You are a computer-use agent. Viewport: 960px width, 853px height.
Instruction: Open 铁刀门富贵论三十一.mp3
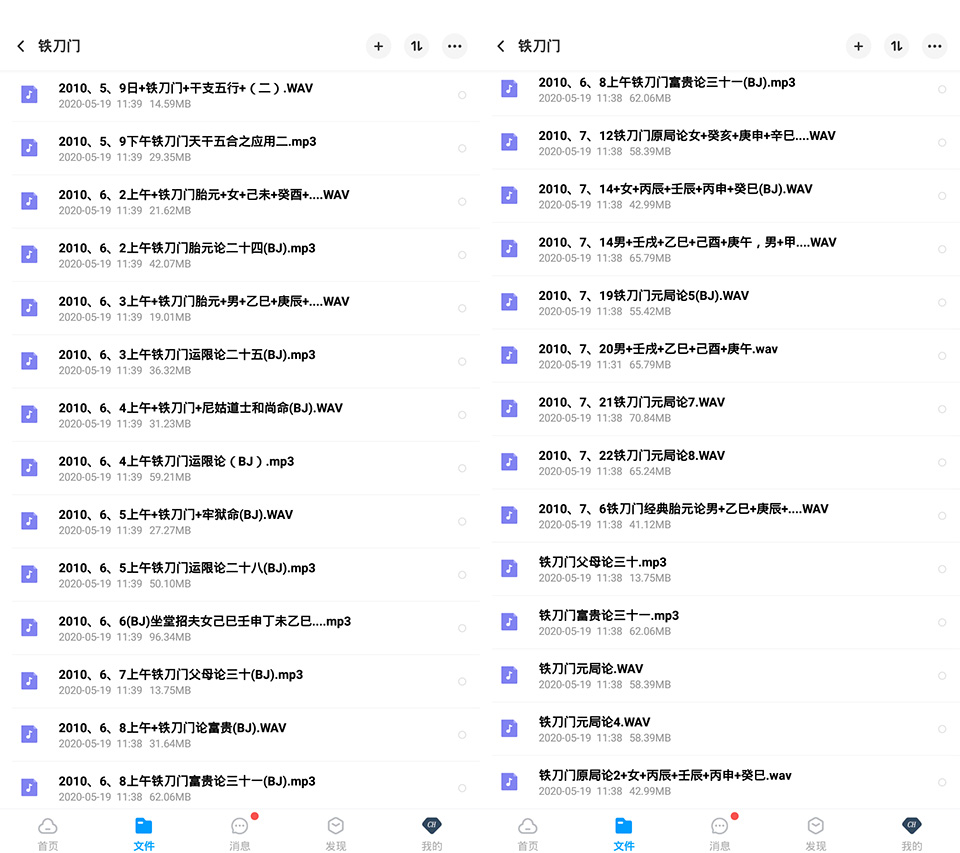pos(726,622)
